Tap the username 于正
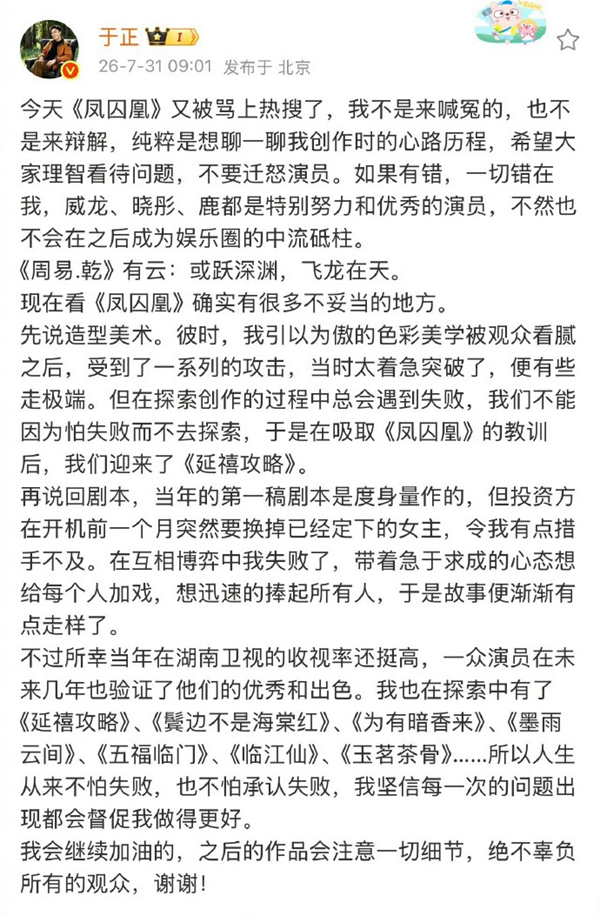600x916 pixels. (119, 37)
